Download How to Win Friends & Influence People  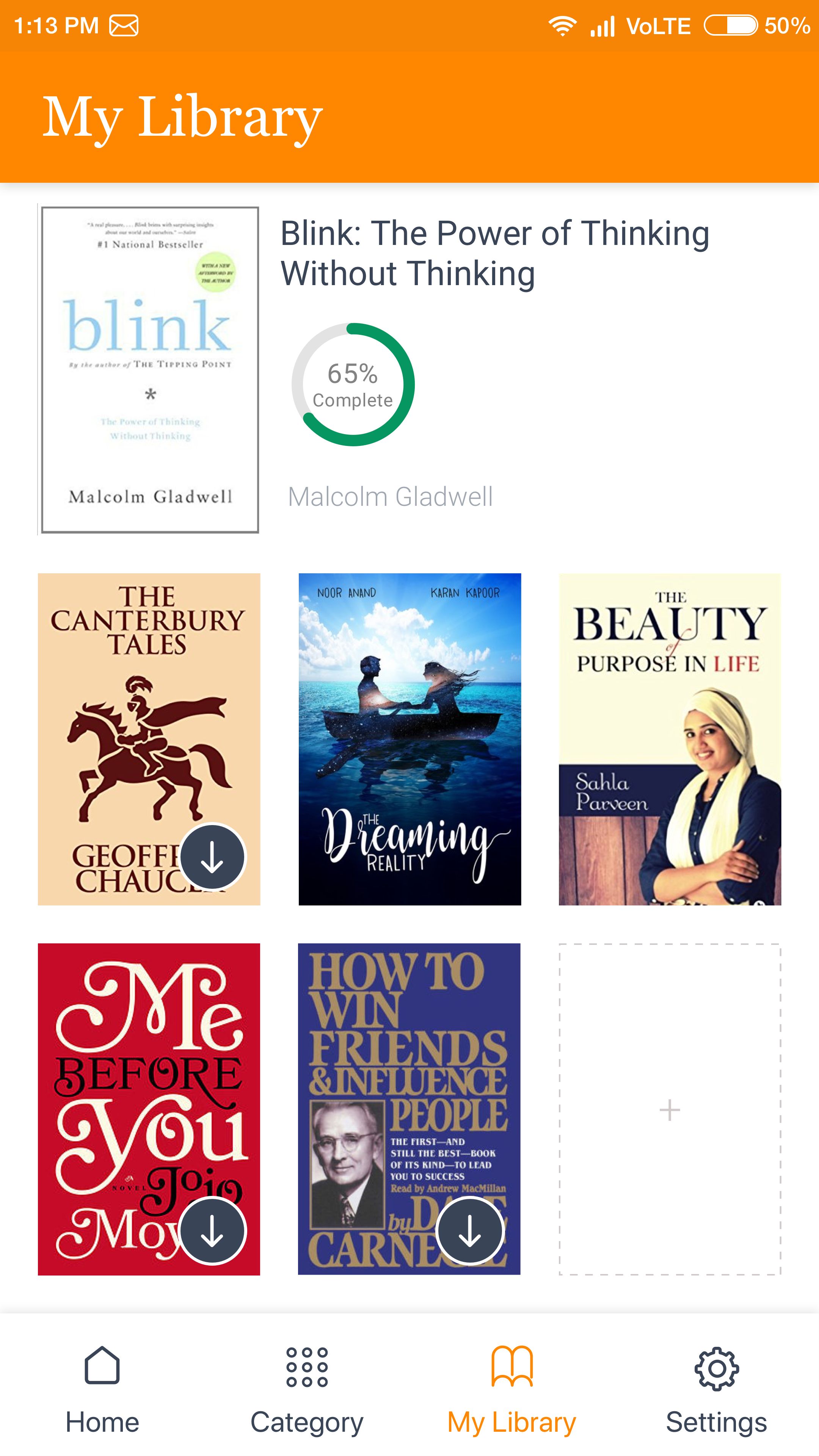pos(470,1230)
